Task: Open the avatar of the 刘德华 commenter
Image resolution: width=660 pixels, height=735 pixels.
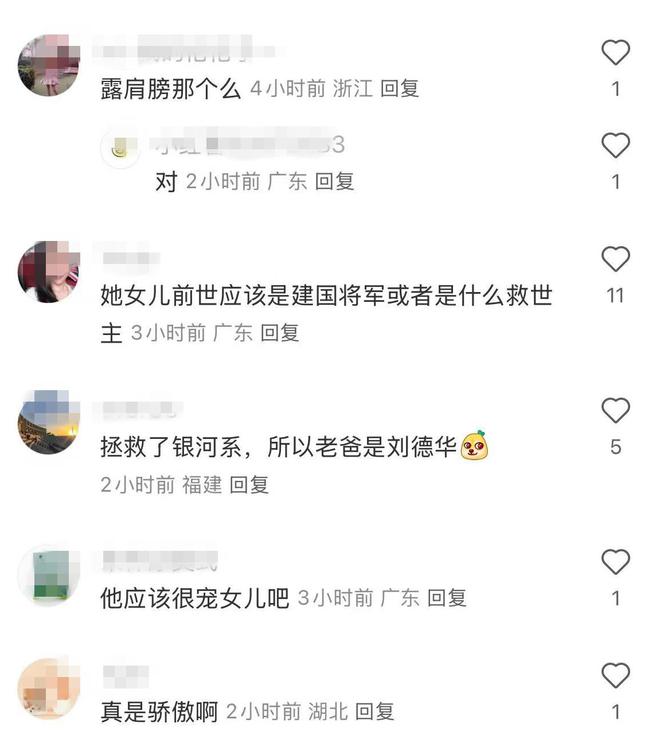Action: point(49,423)
